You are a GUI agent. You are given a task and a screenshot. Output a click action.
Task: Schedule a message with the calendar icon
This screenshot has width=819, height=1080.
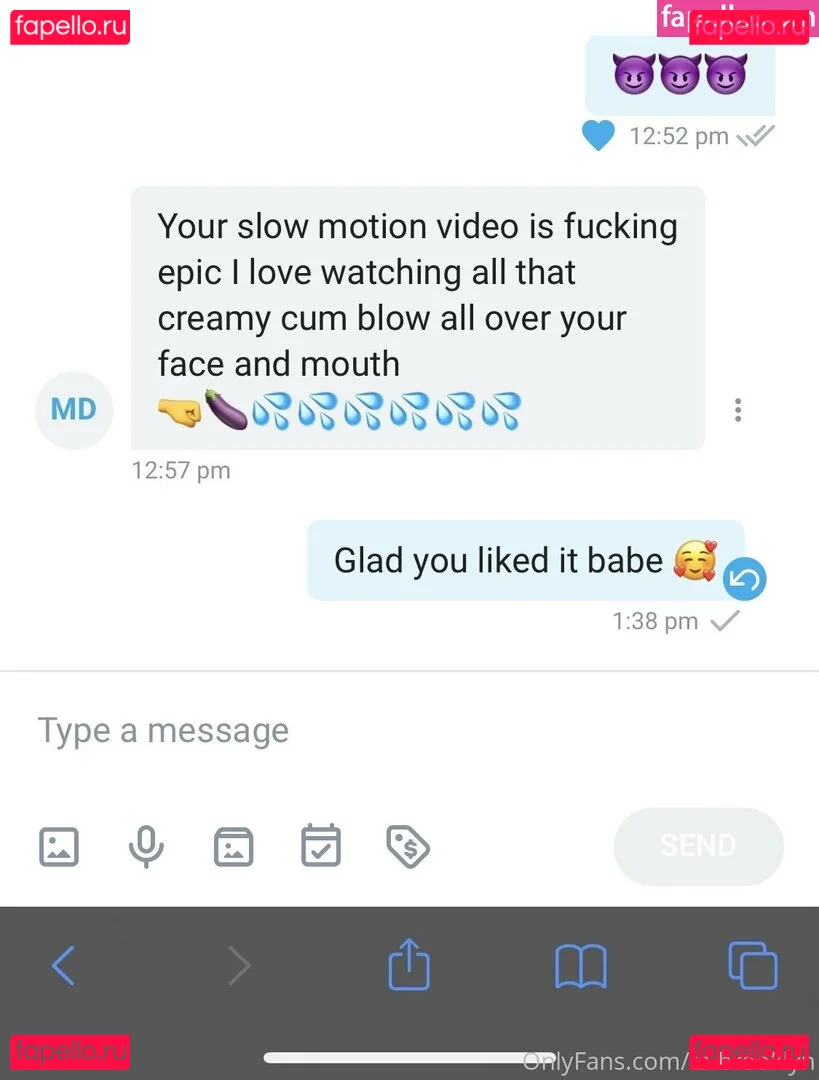tap(321, 846)
